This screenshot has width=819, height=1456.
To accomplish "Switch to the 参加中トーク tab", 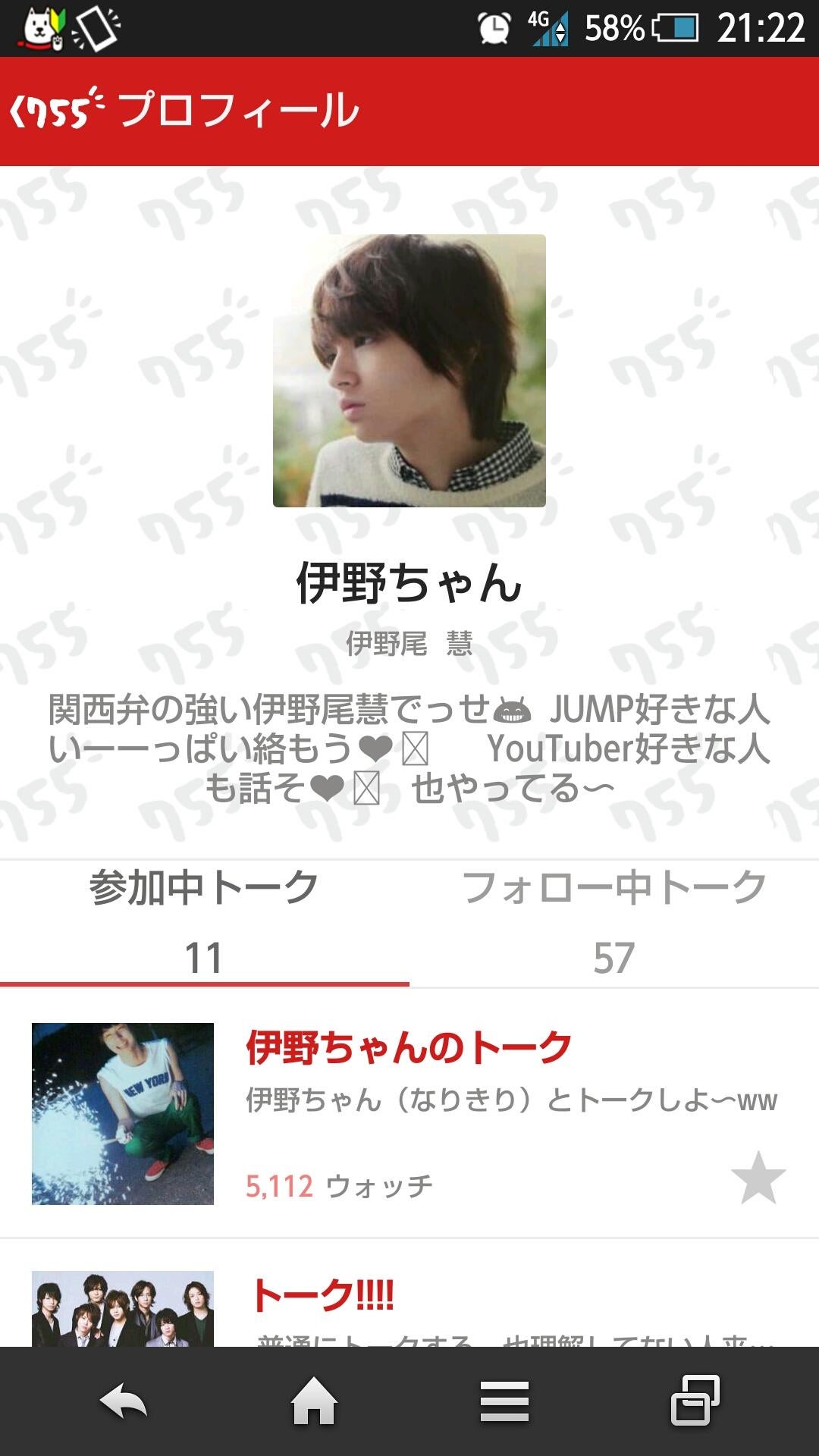I will click(204, 921).
